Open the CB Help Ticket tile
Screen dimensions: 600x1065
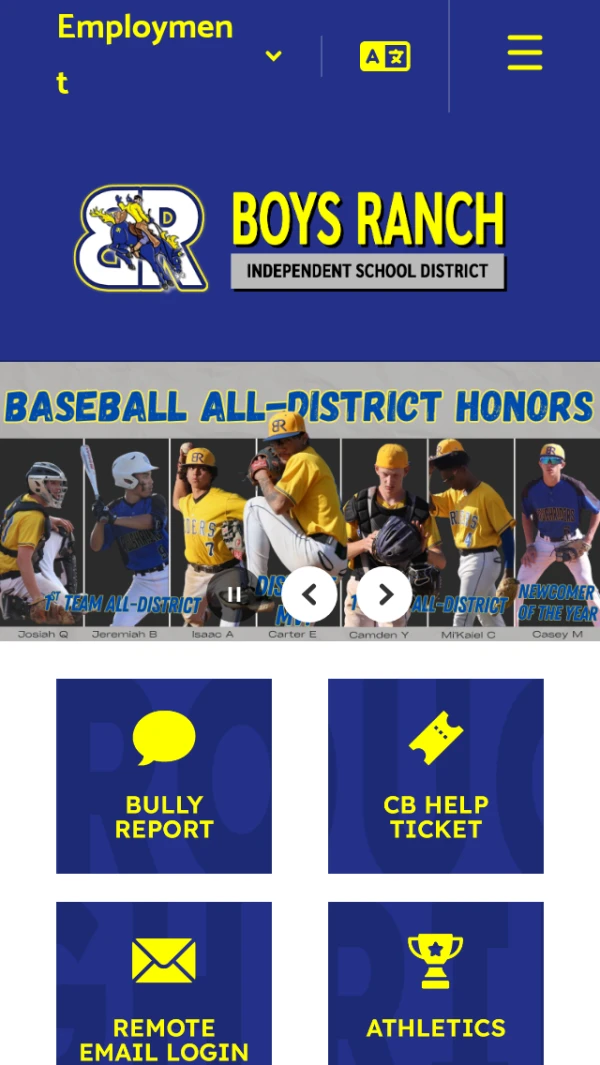pos(436,776)
